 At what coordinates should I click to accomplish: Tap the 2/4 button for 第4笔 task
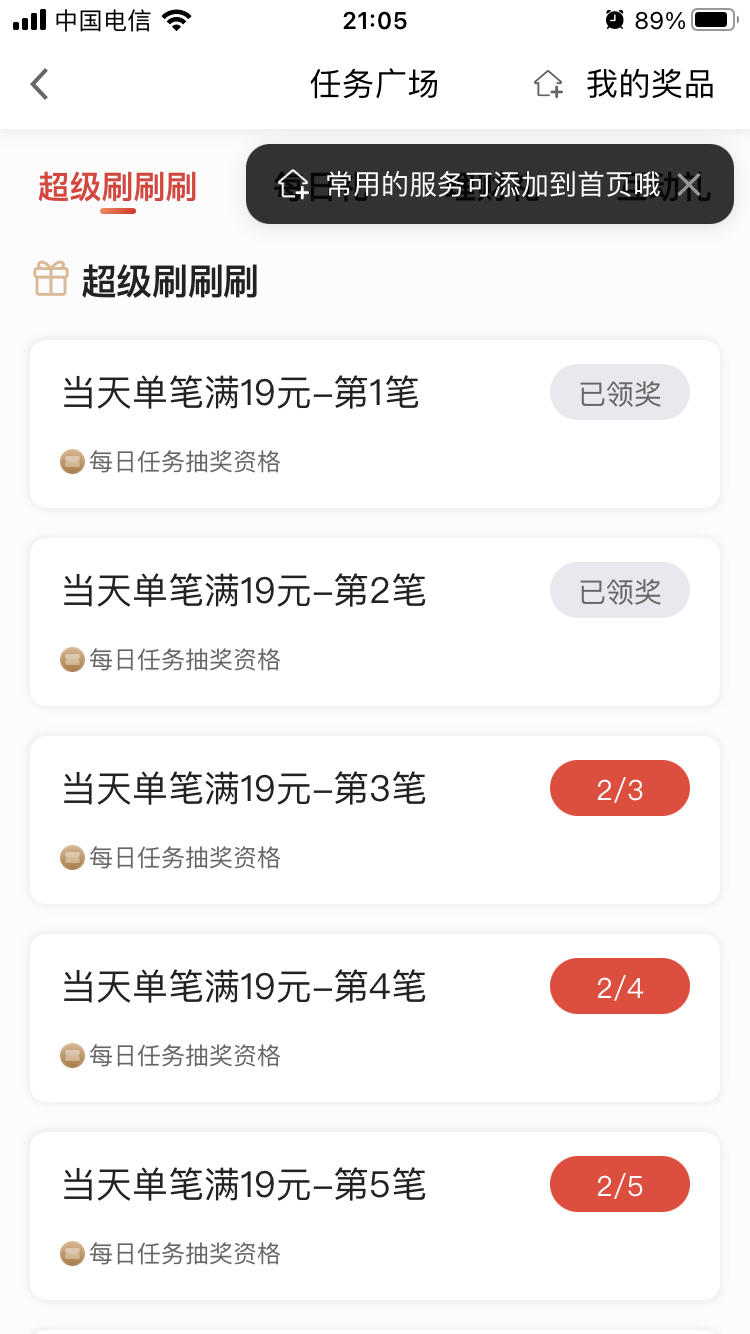pyautogui.click(x=620, y=987)
